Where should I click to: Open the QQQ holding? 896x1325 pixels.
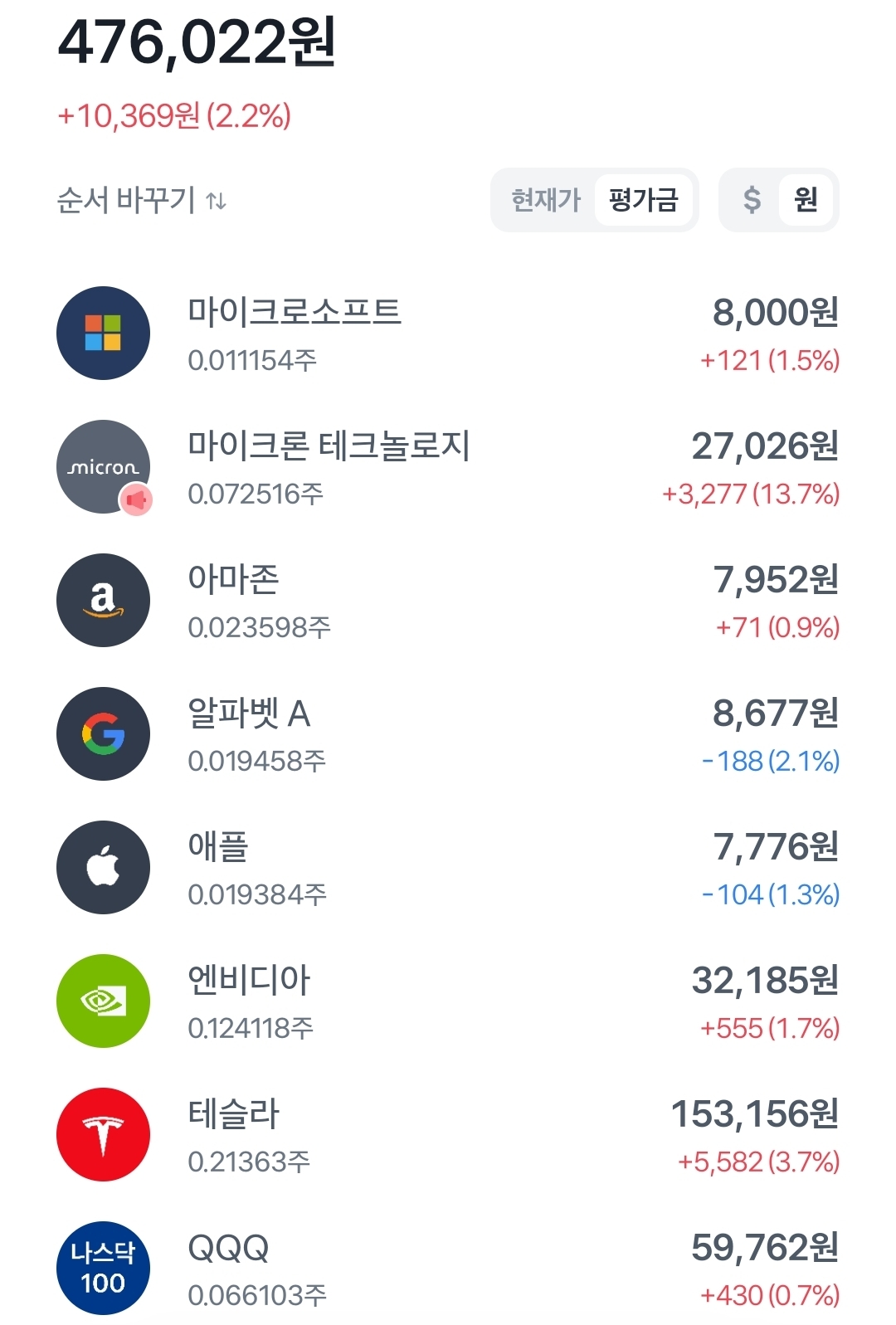(448, 1269)
